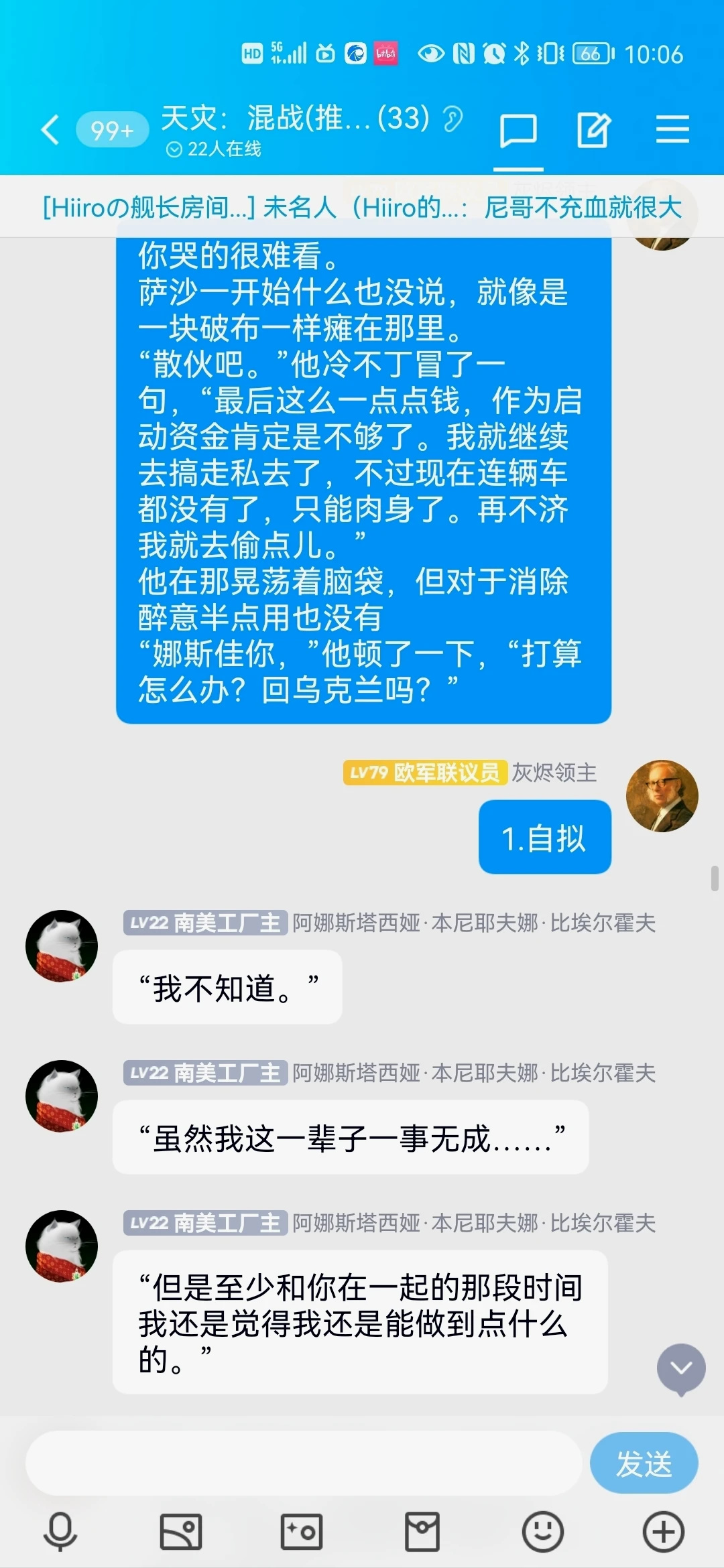The width and height of the screenshot is (724, 1568).
Task: Go back to the message list
Action: click(x=51, y=129)
